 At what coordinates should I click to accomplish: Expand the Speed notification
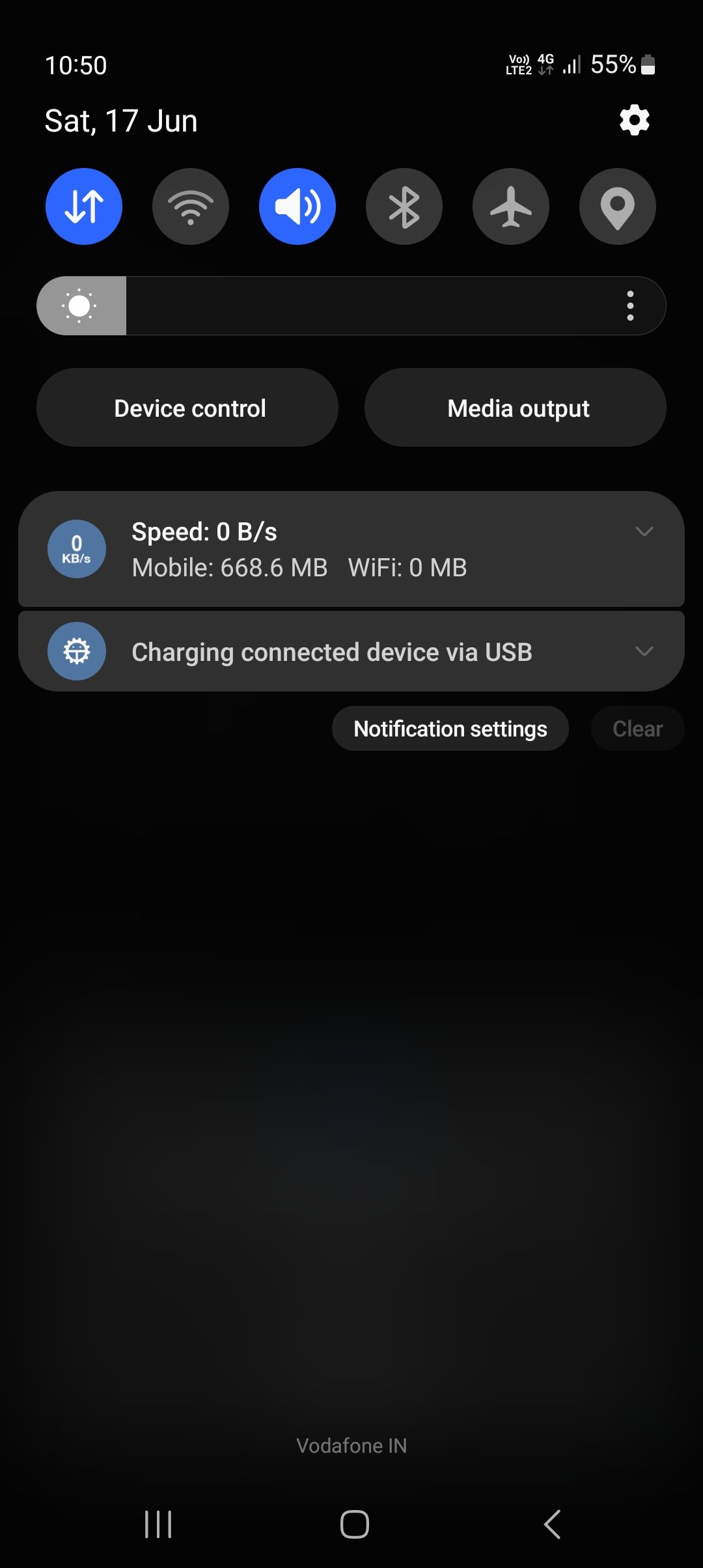pos(644,531)
